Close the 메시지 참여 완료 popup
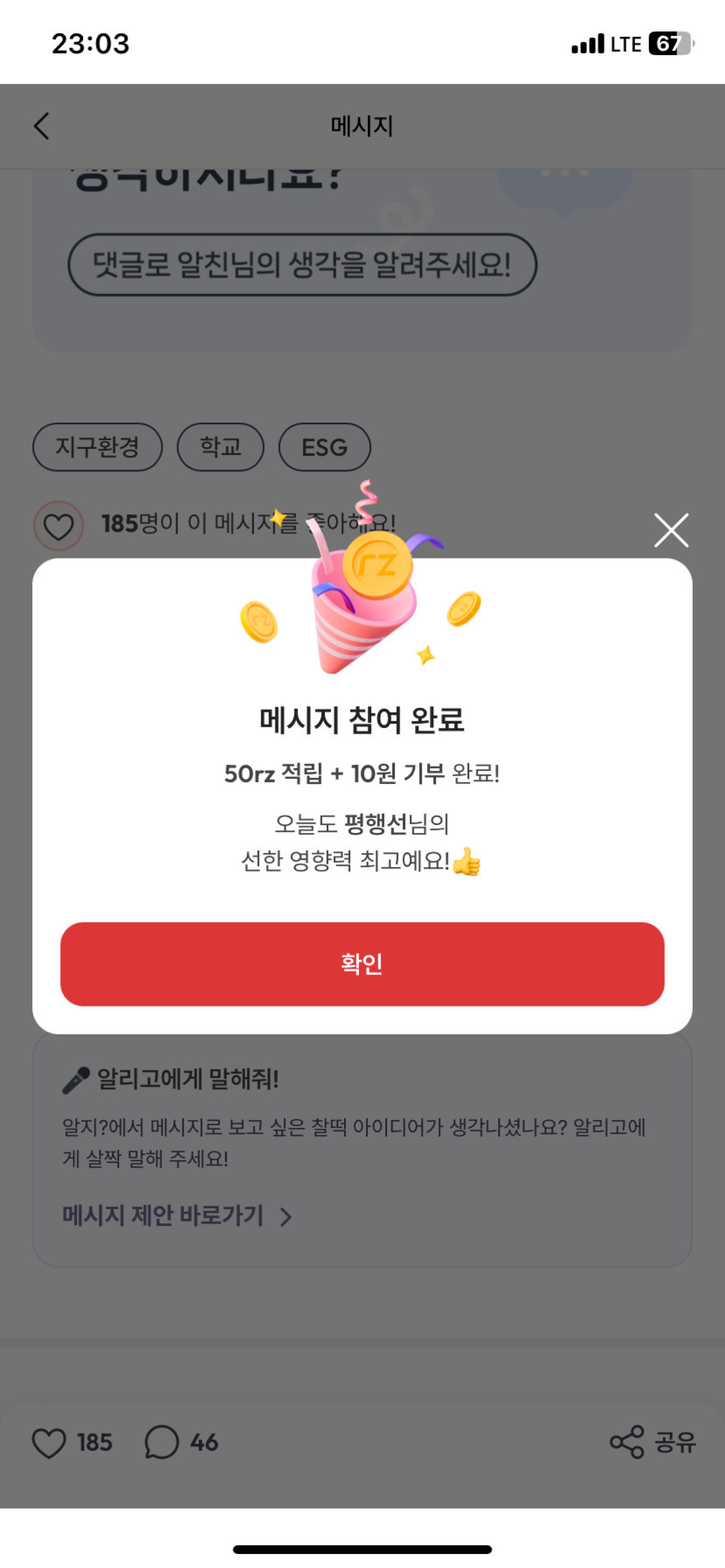725x1568 pixels. click(x=671, y=530)
